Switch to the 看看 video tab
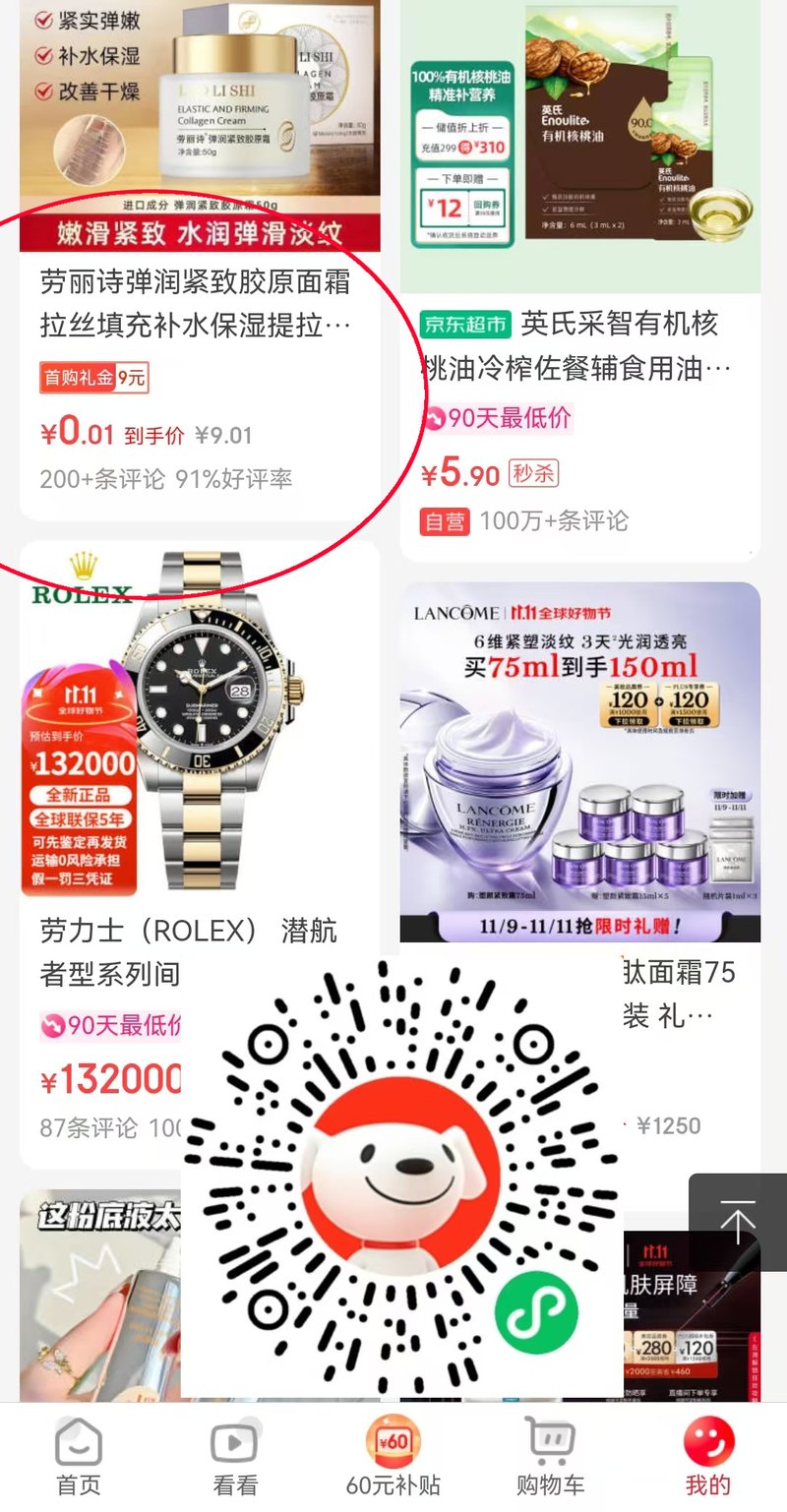The image size is (787, 1512). pos(235,1458)
